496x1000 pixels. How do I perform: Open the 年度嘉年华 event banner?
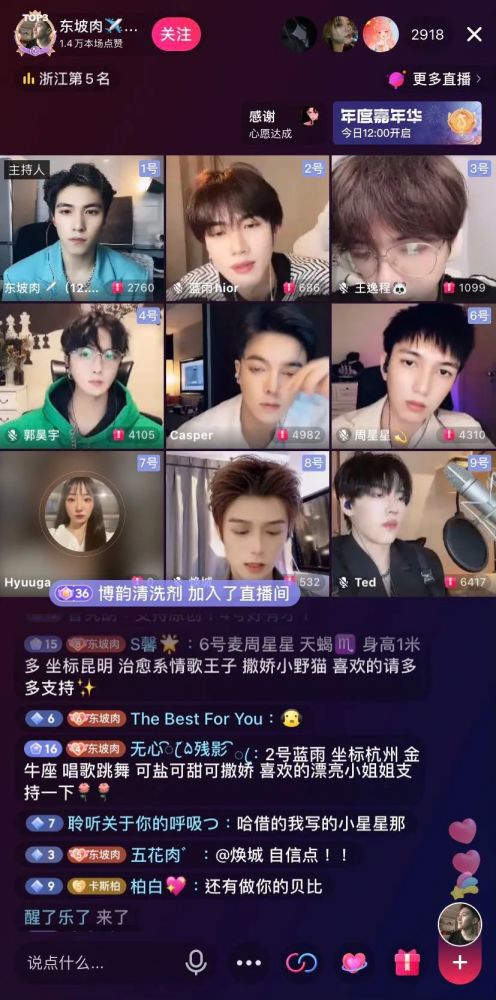[x=407, y=123]
